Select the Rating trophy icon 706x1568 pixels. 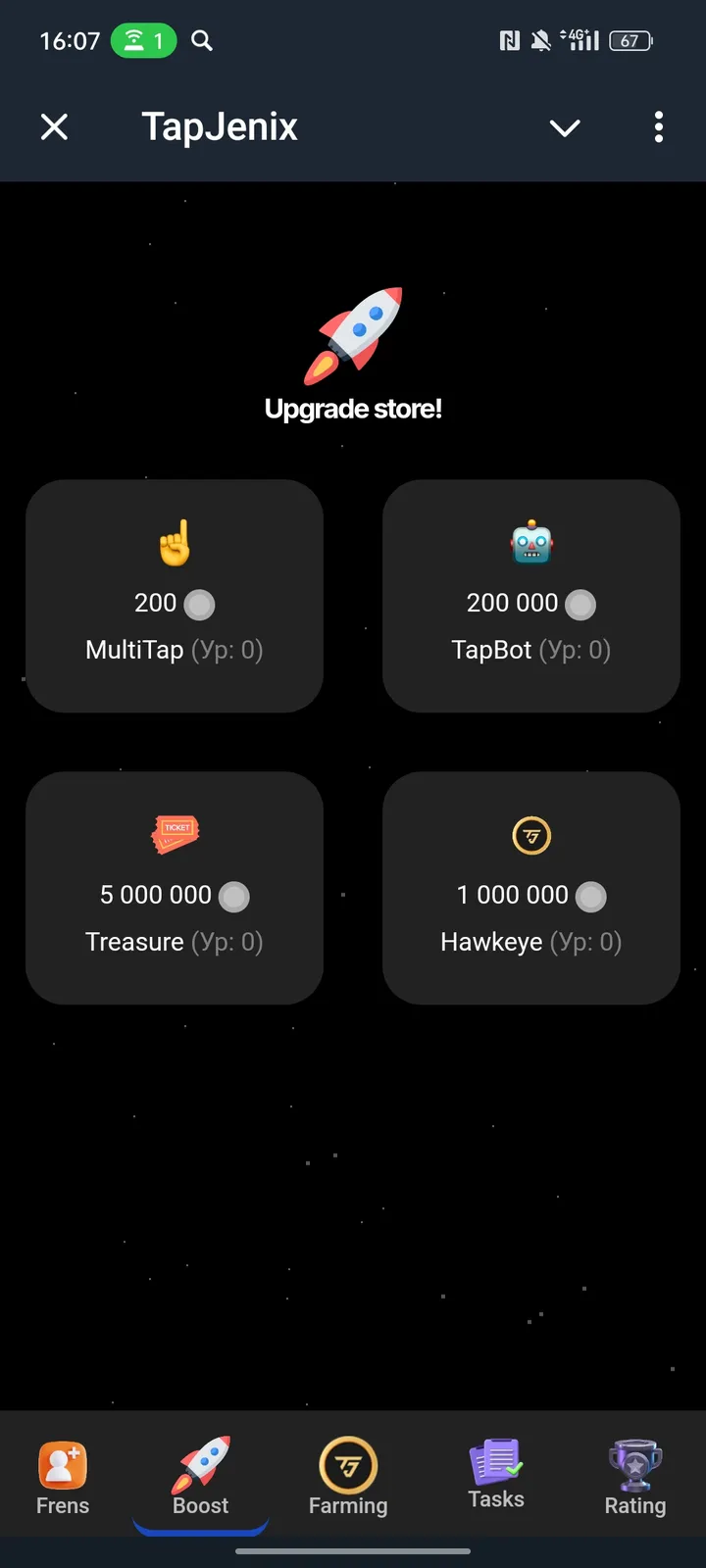tap(634, 1468)
